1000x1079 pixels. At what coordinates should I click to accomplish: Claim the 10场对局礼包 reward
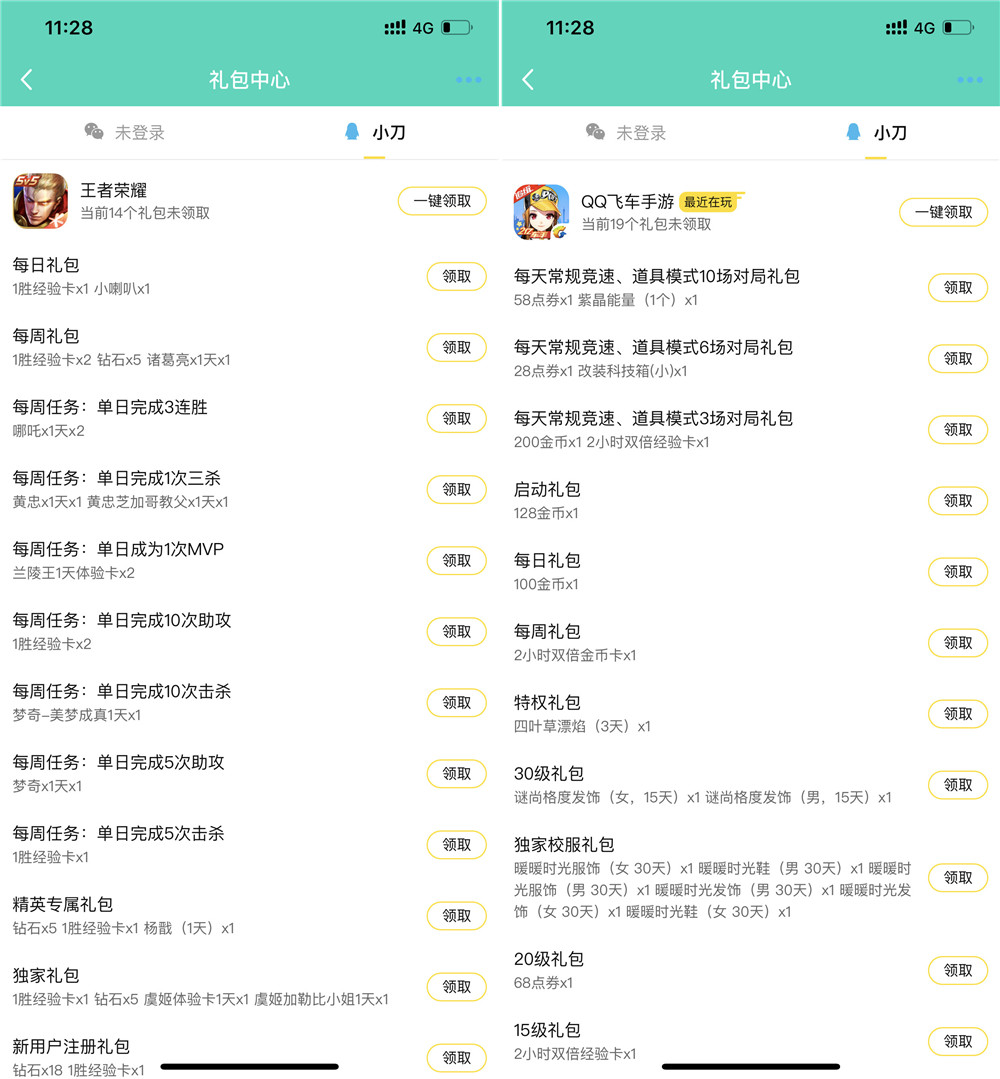(x=957, y=287)
